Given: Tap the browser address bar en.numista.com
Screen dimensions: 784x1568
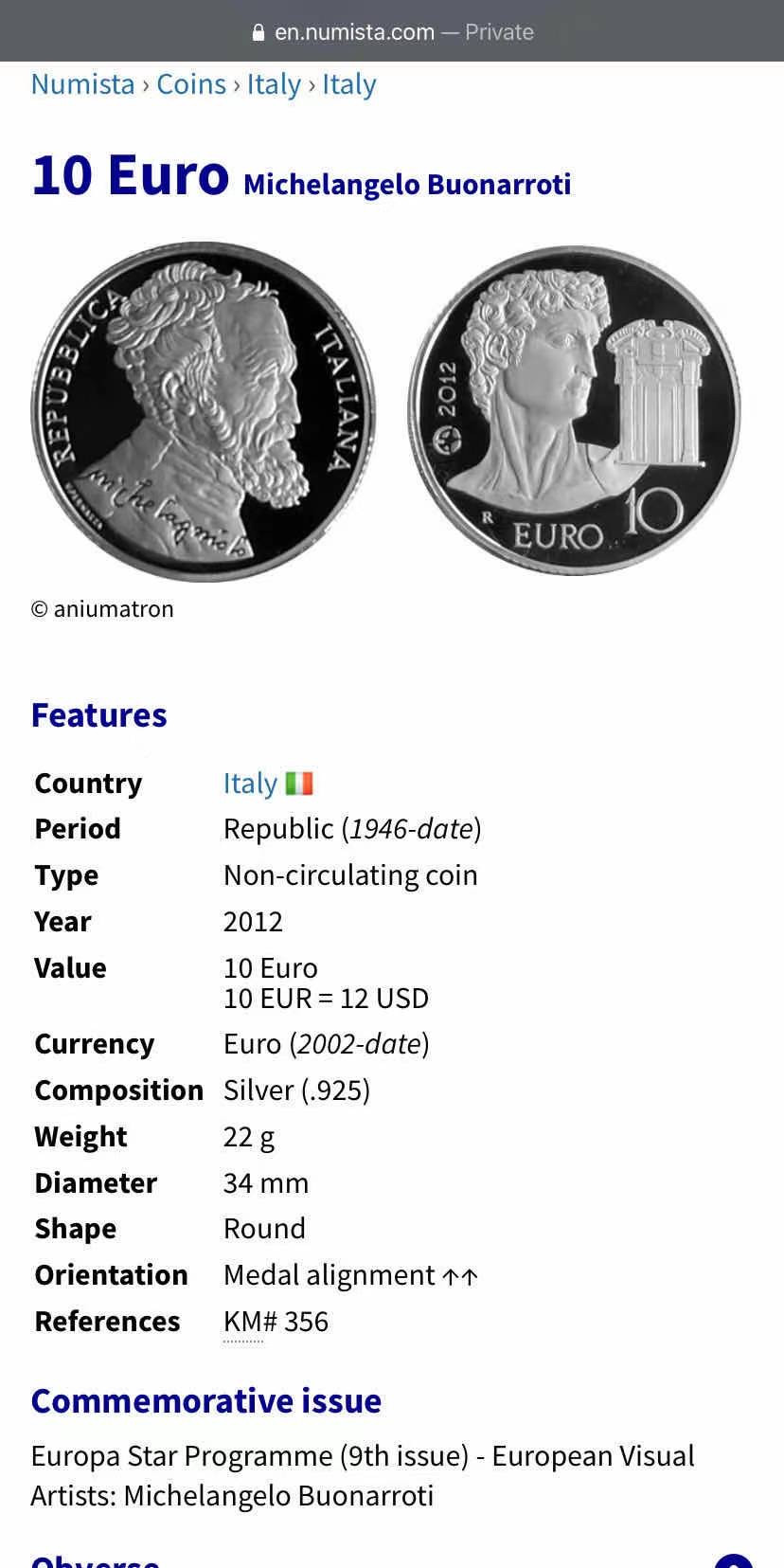Looking at the screenshot, I should pyautogui.click(x=392, y=31).
